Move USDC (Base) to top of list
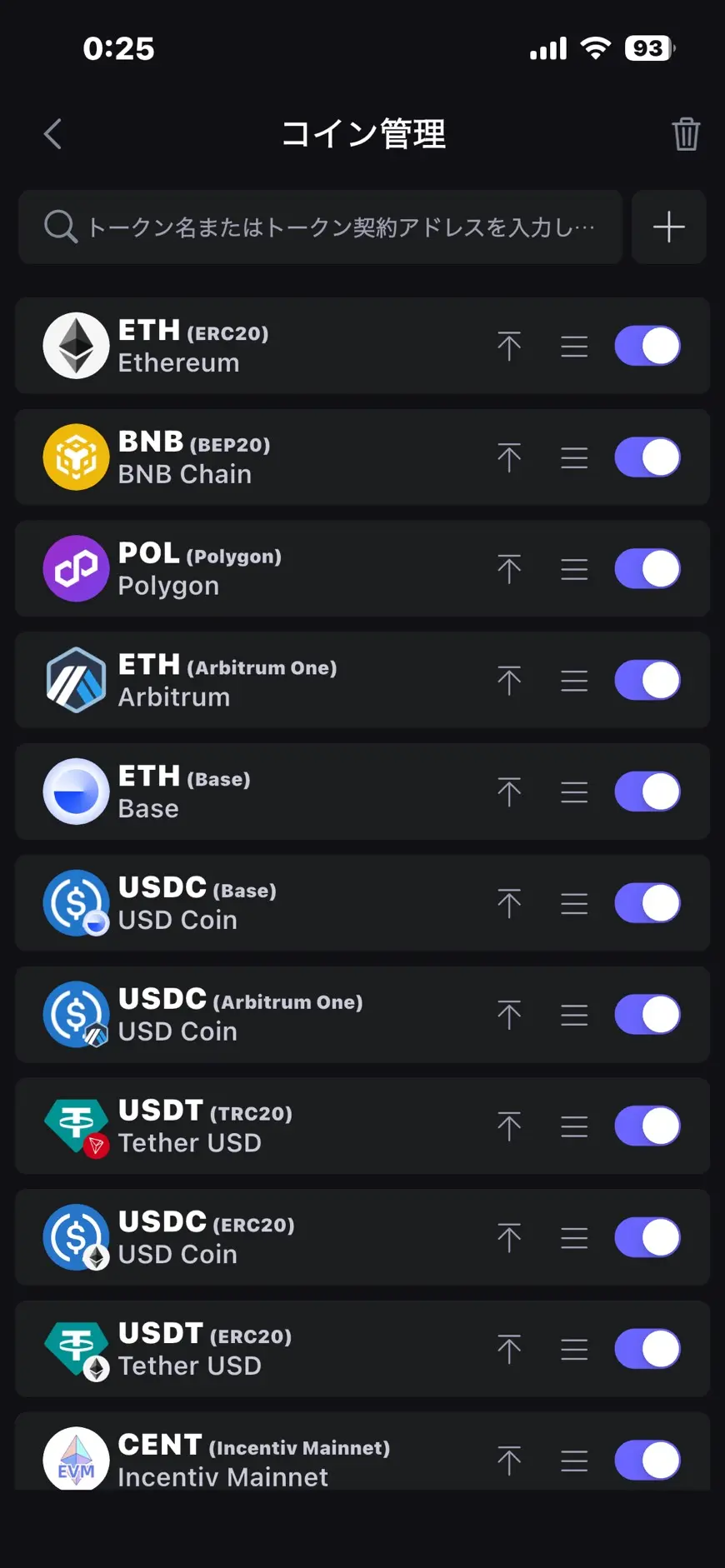Image resolution: width=725 pixels, height=1568 pixels. pos(509,903)
